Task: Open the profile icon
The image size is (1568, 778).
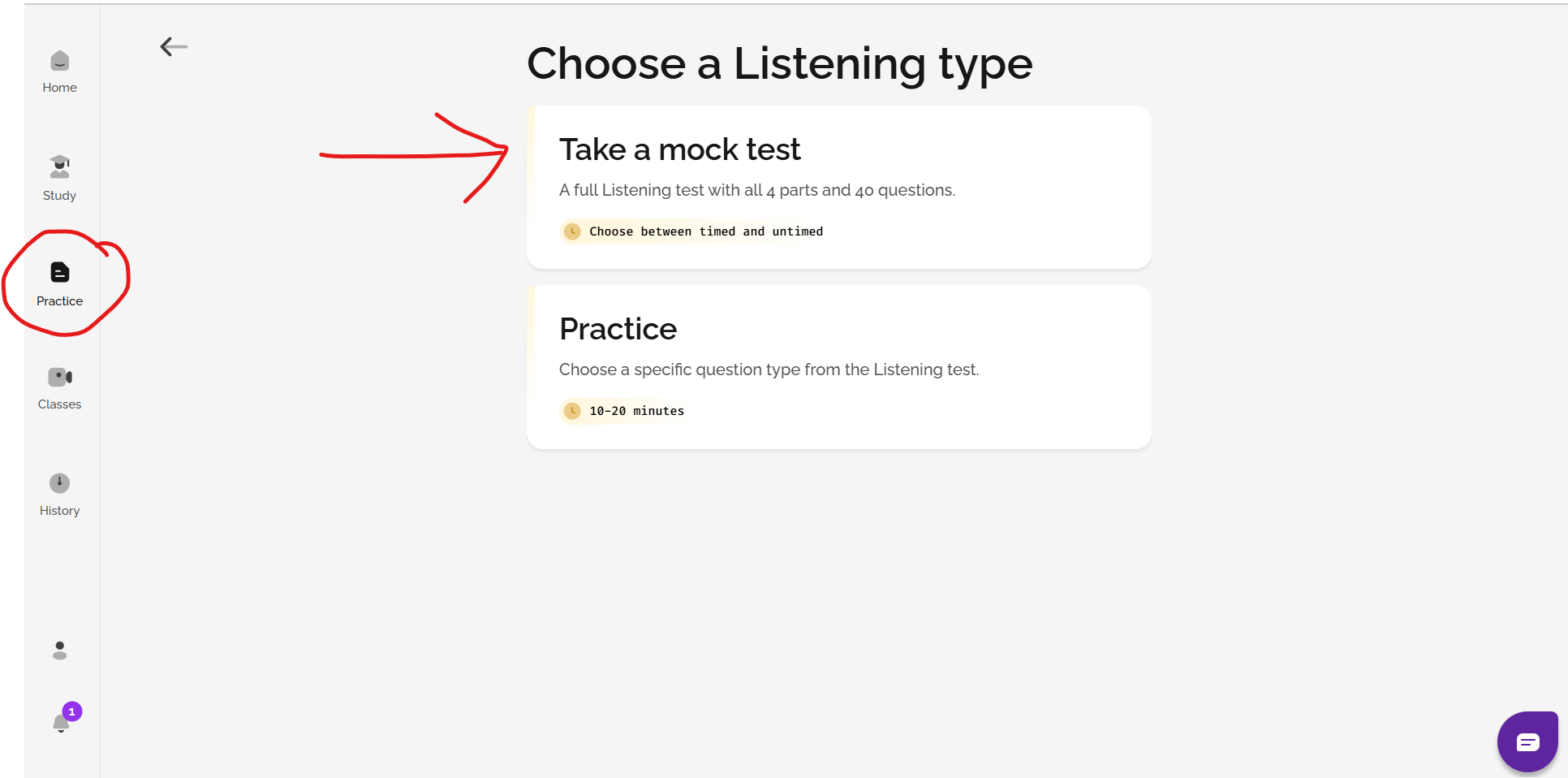Action: tap(59, 650)
